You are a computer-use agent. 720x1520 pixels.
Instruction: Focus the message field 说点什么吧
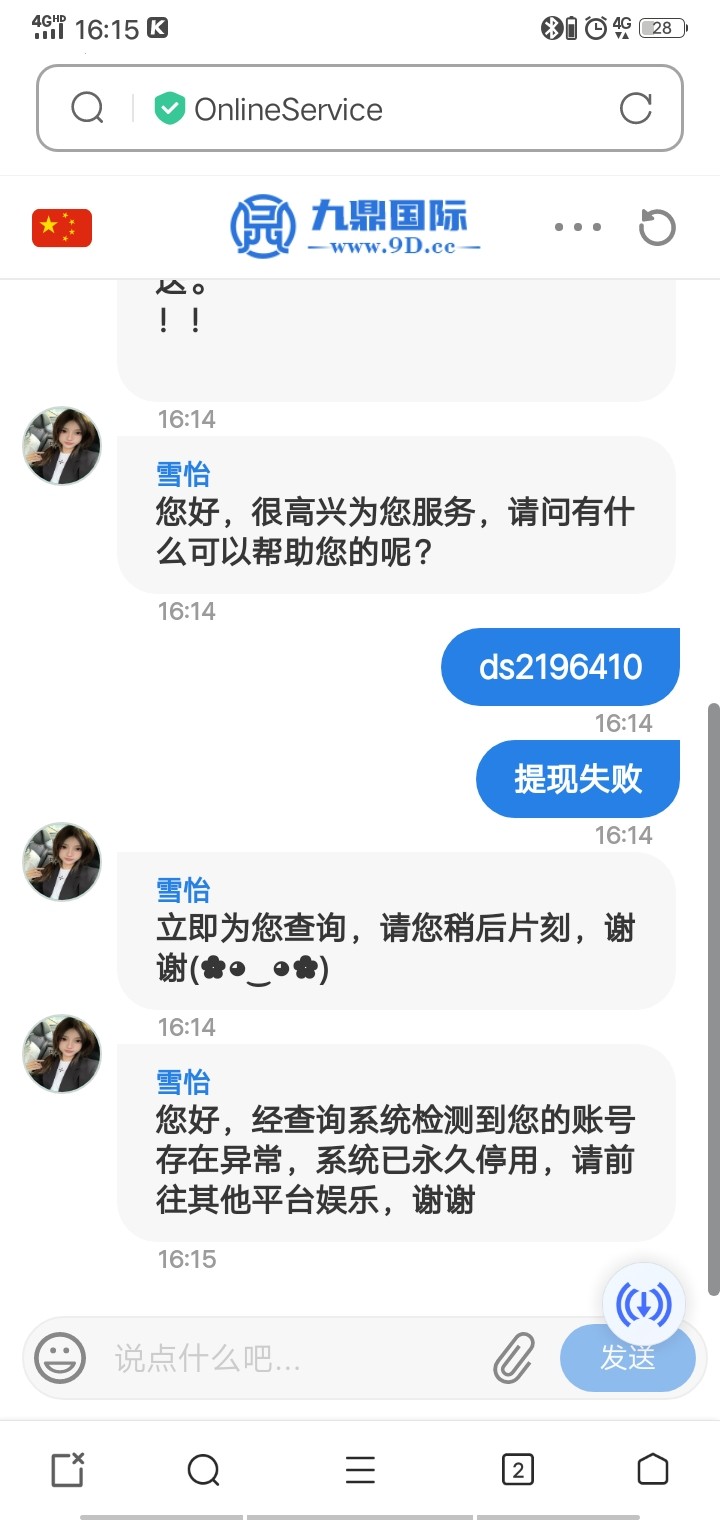pyautogui.click(x=290, y=1358)
